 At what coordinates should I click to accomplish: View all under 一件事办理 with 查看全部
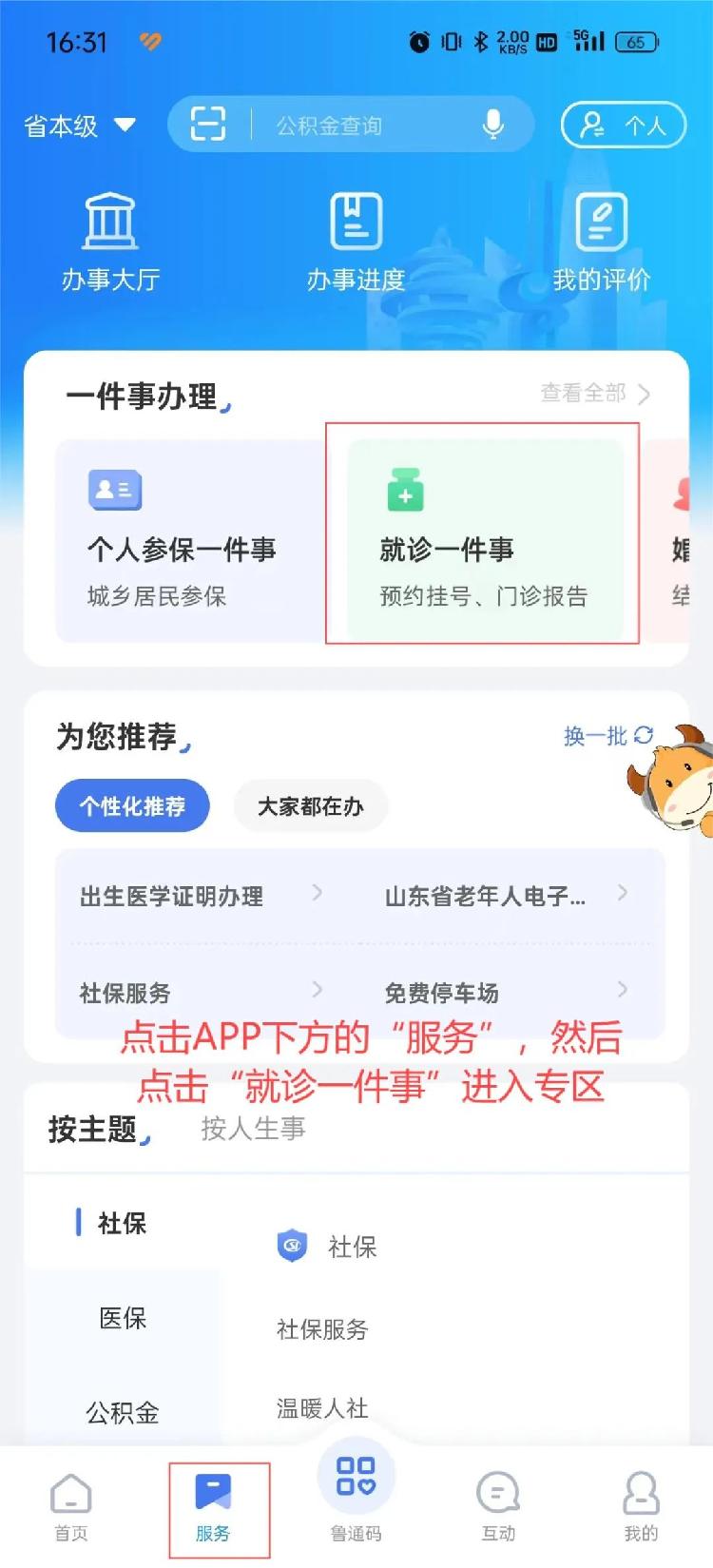(594, 394)
